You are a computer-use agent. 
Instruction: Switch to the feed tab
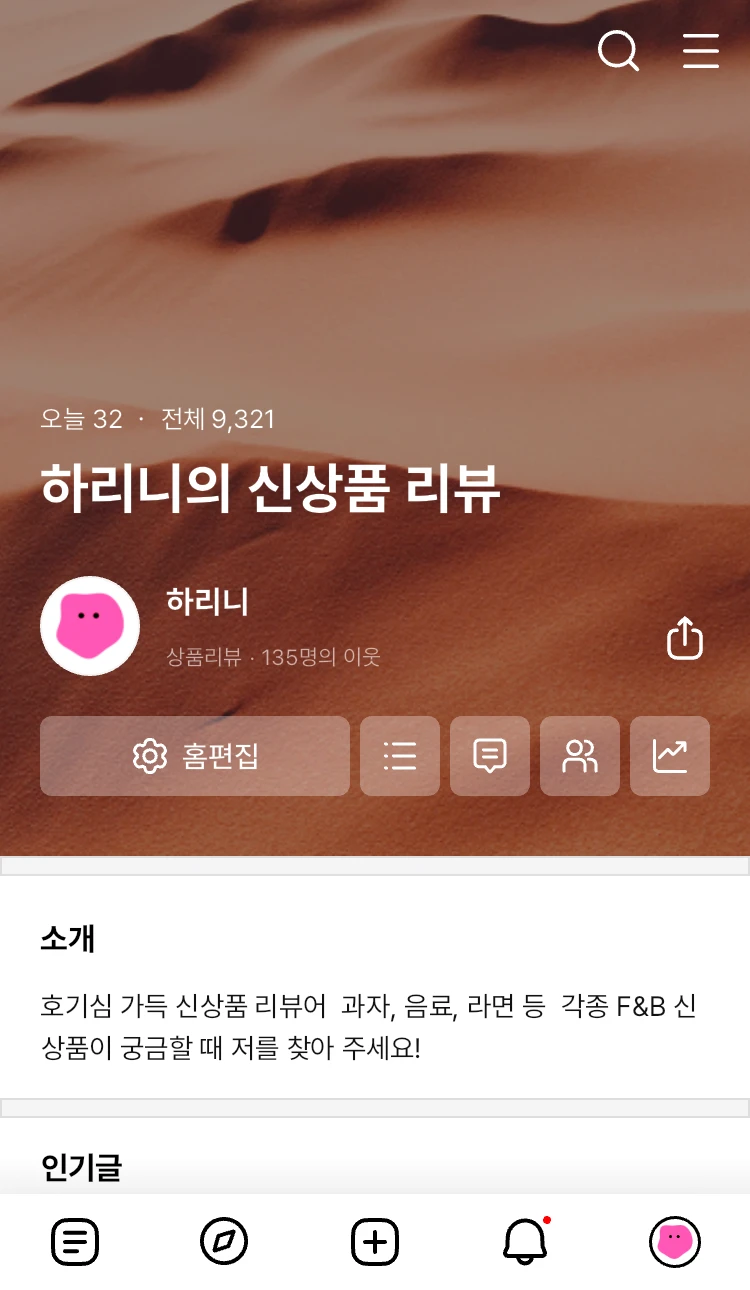[75, 1242]
